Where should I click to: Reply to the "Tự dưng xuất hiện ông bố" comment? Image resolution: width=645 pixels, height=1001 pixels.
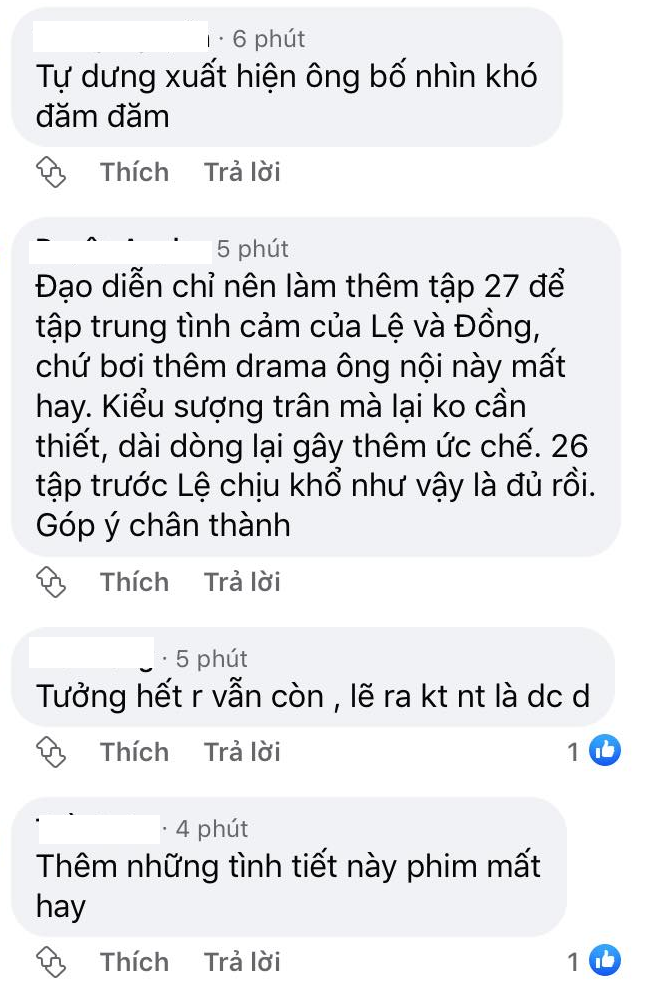(x=242, y=172)
